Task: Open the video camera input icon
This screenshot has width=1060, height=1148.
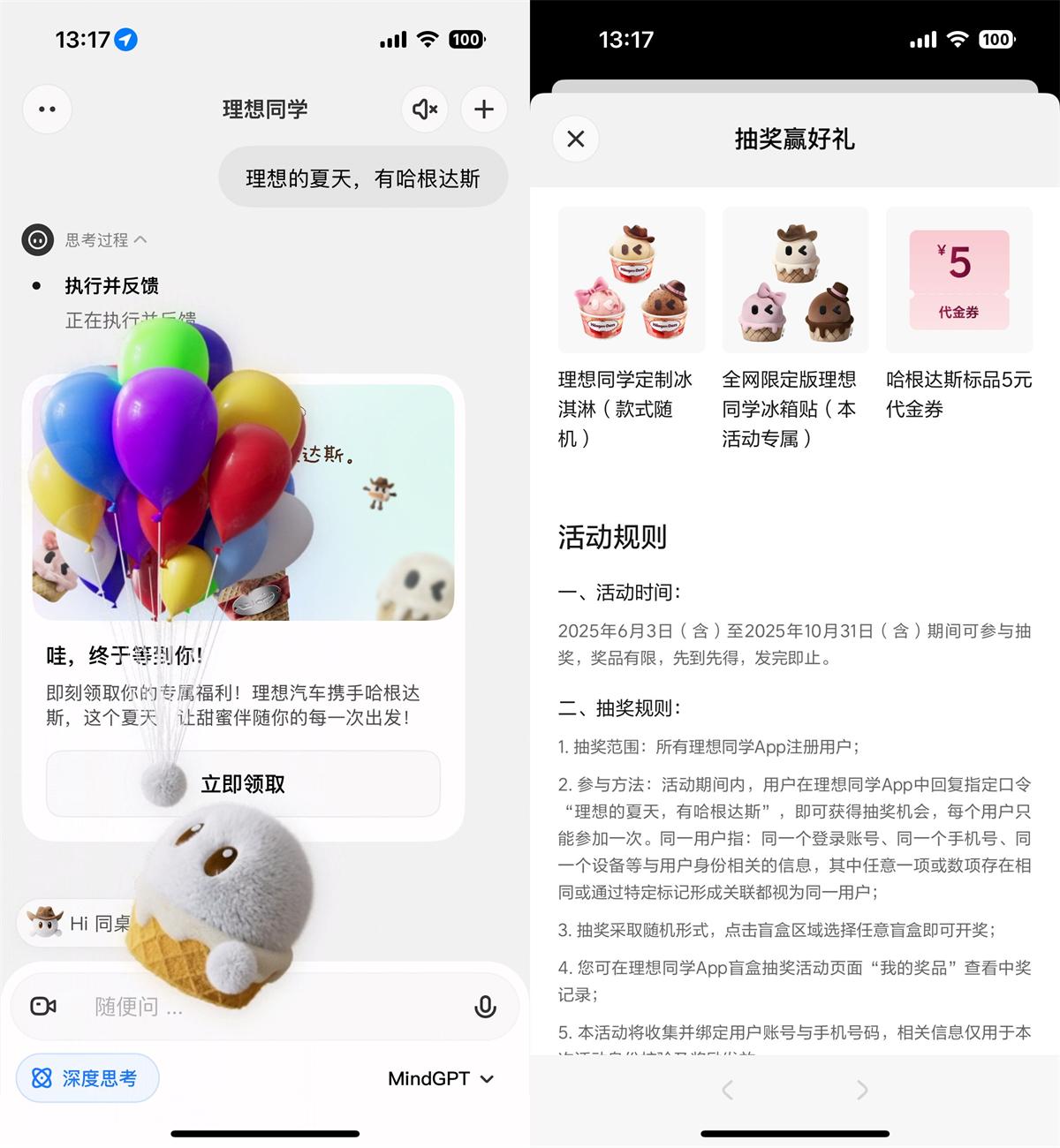Action: click(43, 1006)
